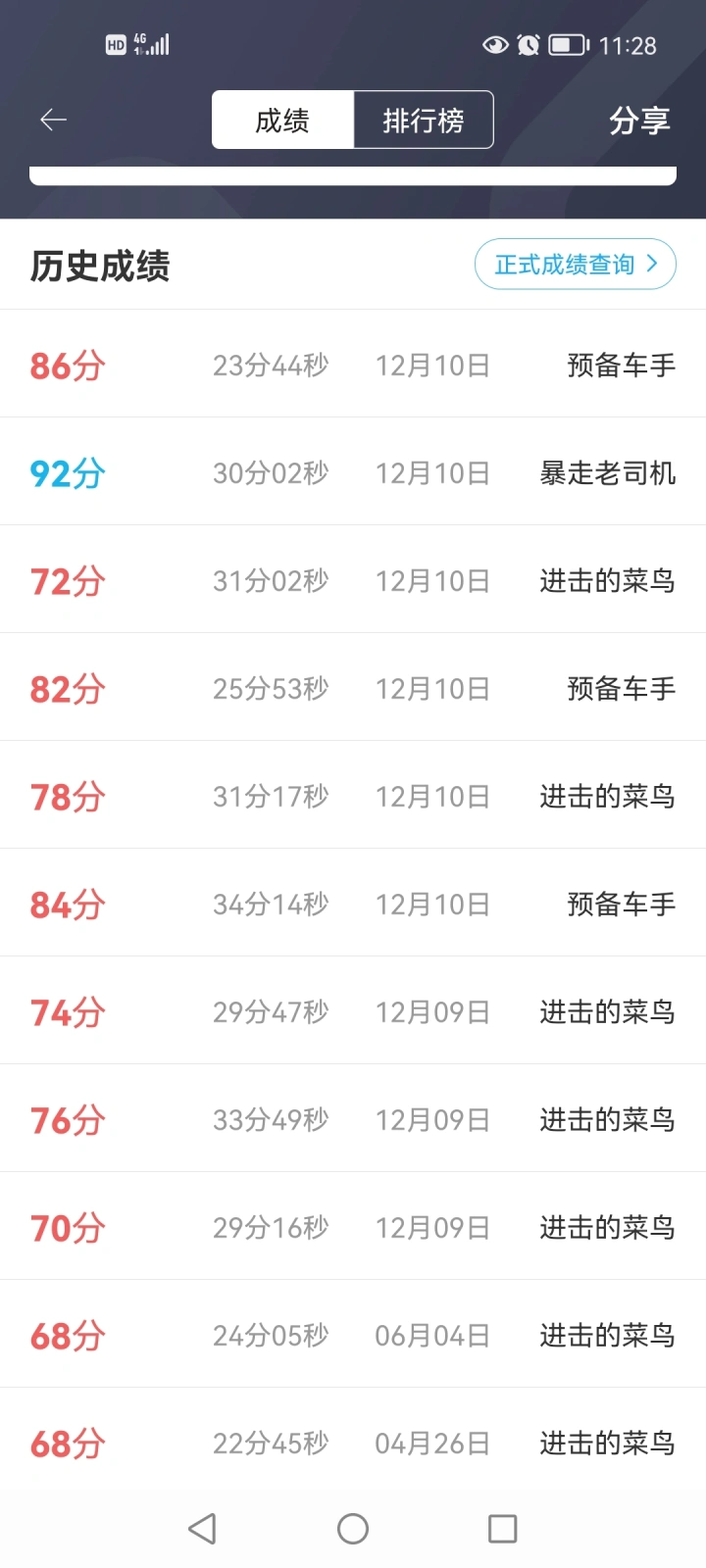View the 76分 record with time 33分49秒
Viewport: 706px width, 1568px height.
click(353, 1119)
